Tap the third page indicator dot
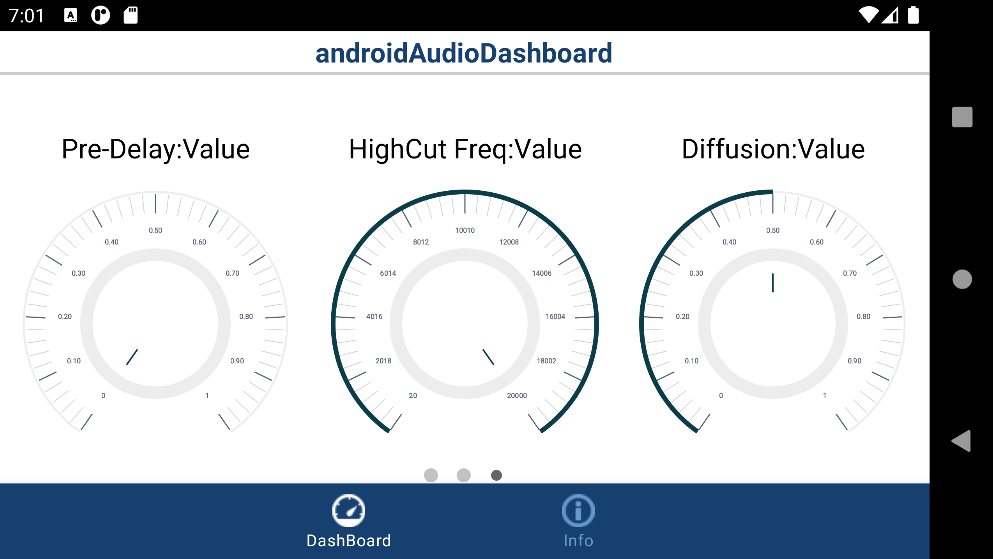The height and width of the screenshot is (559, 993). 496,475
